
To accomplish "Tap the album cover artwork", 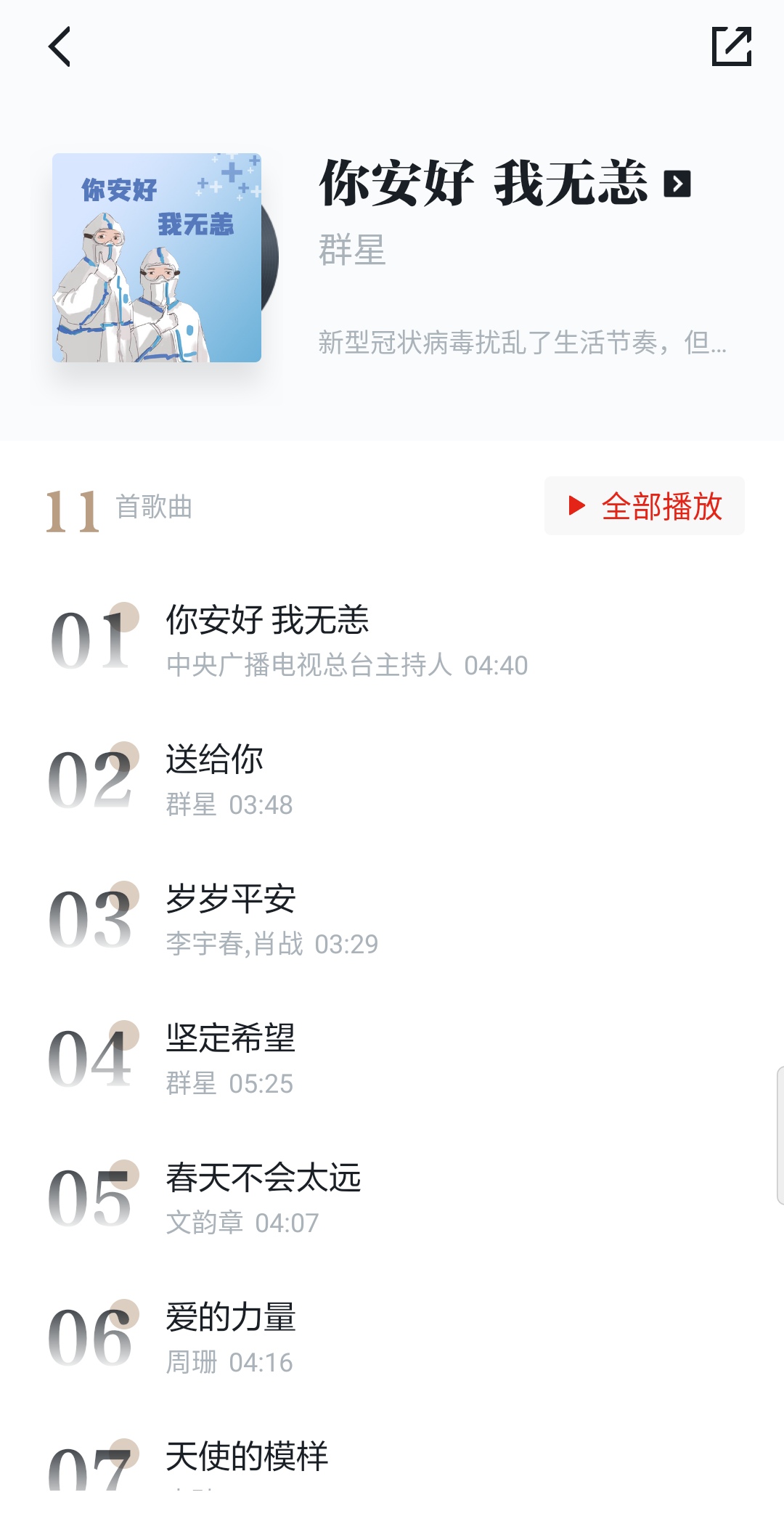I will [157, 258].
